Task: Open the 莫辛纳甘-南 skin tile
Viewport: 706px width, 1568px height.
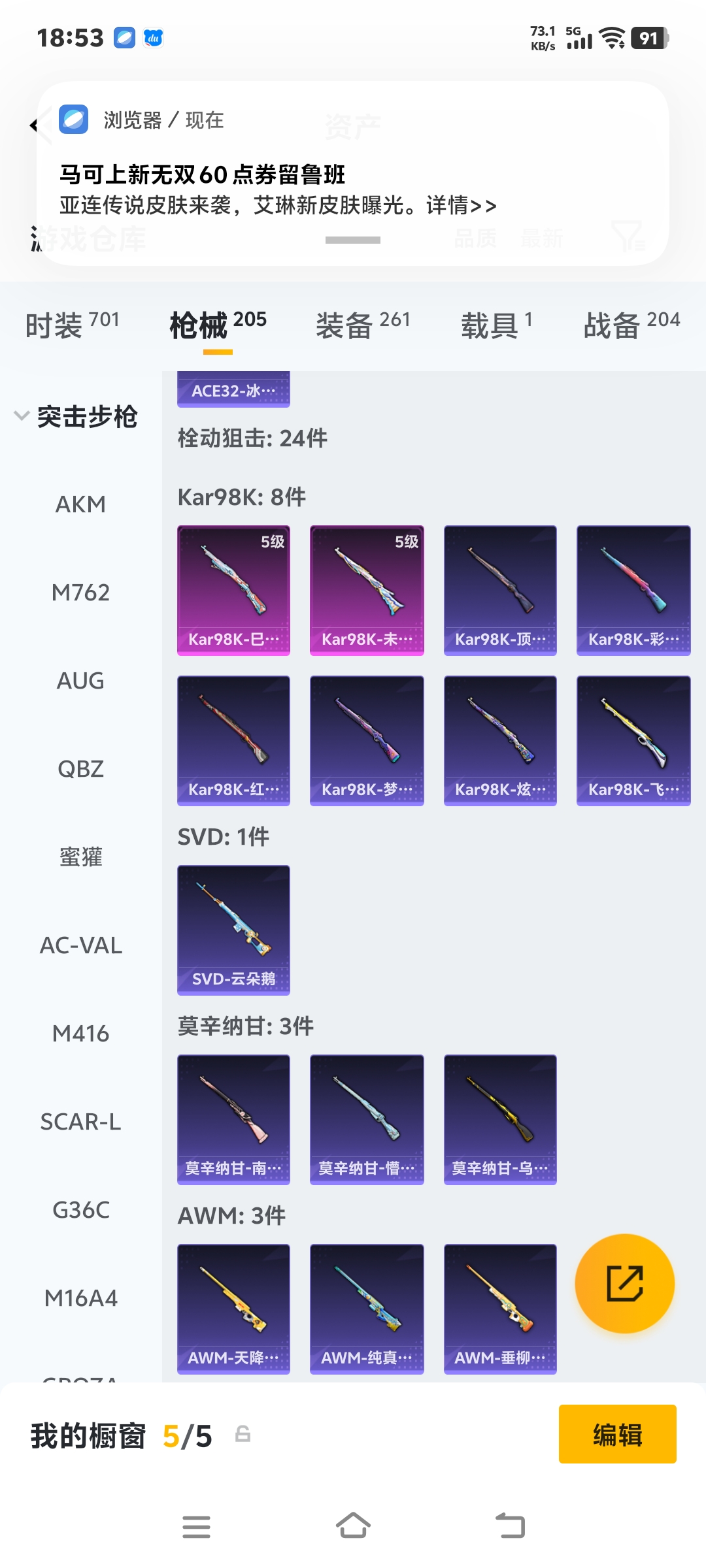Action: (x=233, y=1119)
